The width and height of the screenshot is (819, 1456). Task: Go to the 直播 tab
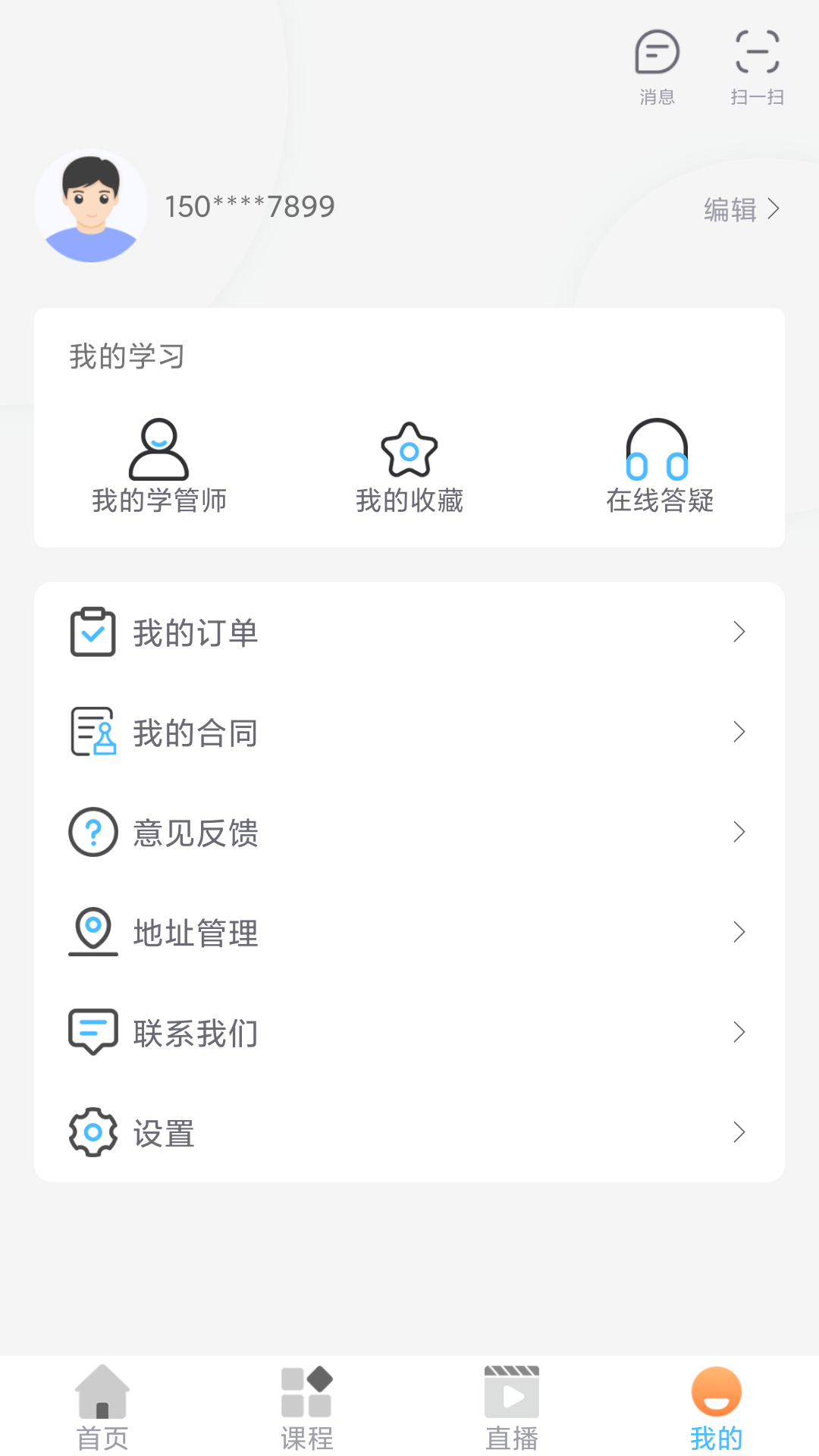[512, 1407]
